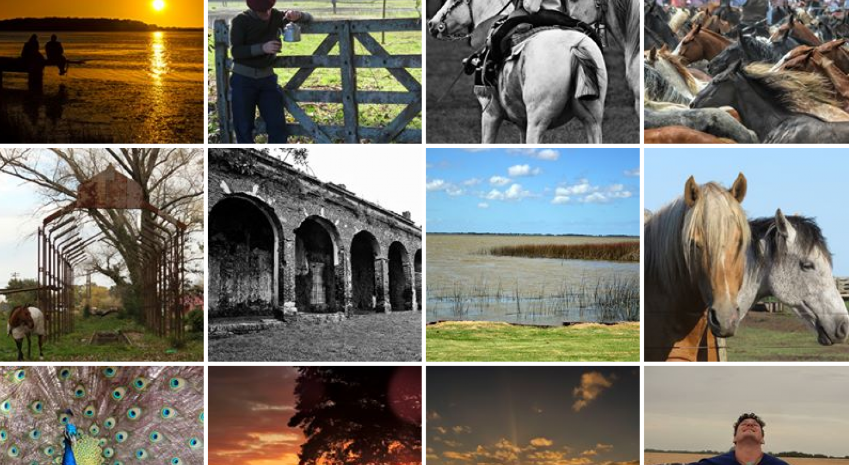Viewport: 850px width, 465px height.
Task: View the man looking up at sky photo
Action: coord(746,415)
